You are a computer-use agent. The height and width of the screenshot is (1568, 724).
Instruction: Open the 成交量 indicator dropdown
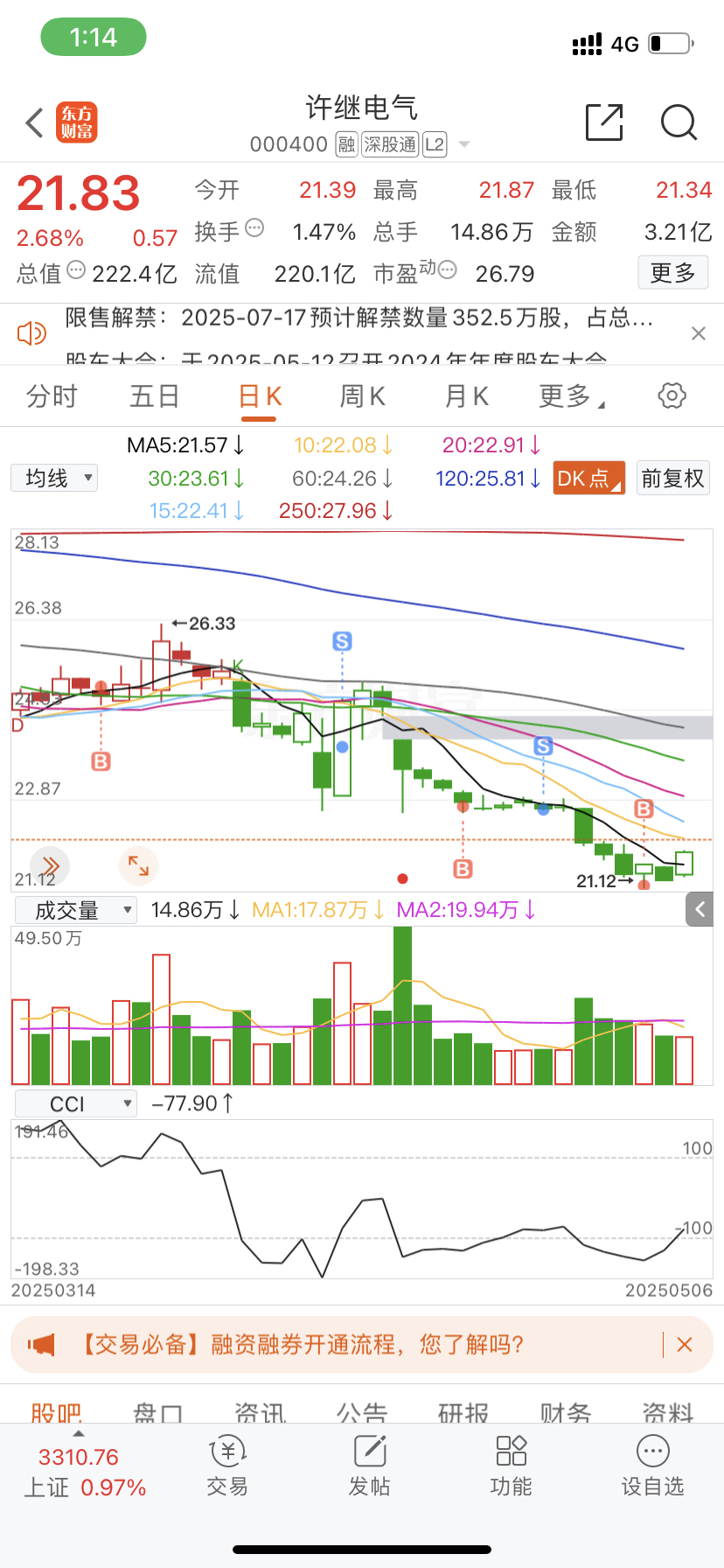[76, 910]
